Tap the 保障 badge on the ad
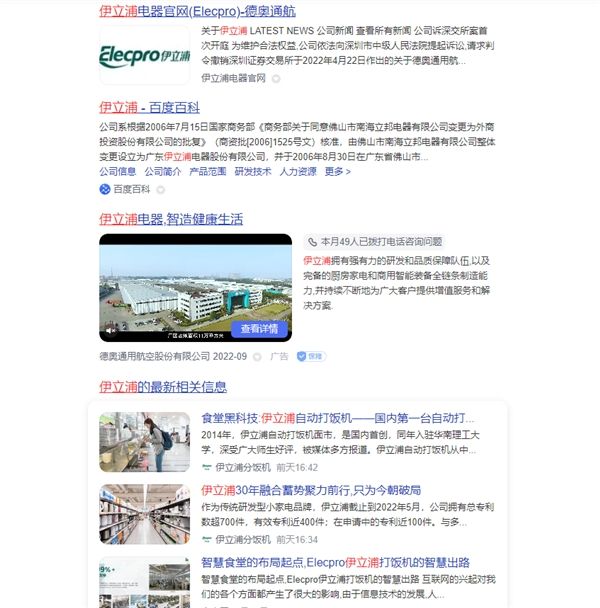This screenshot has width=600, height=608. click(311, 356)
